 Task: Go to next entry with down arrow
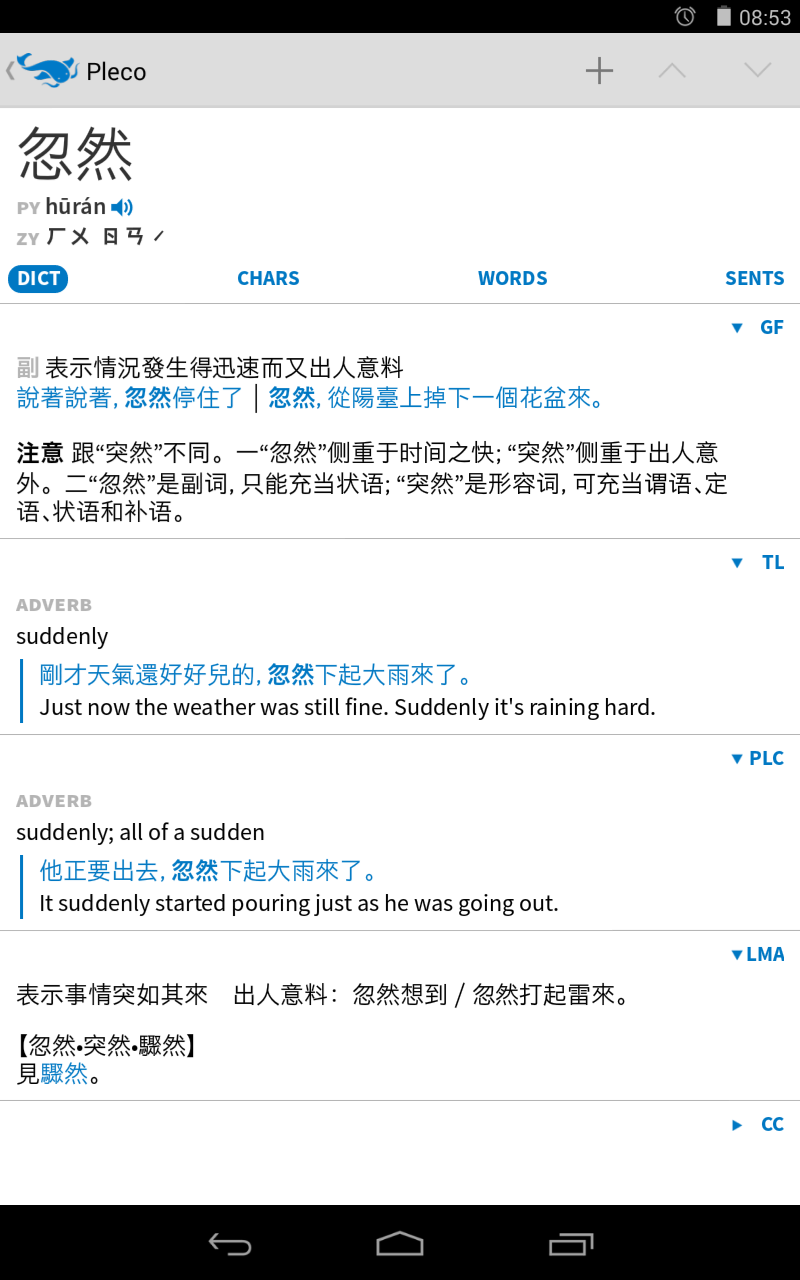(758, 70)
